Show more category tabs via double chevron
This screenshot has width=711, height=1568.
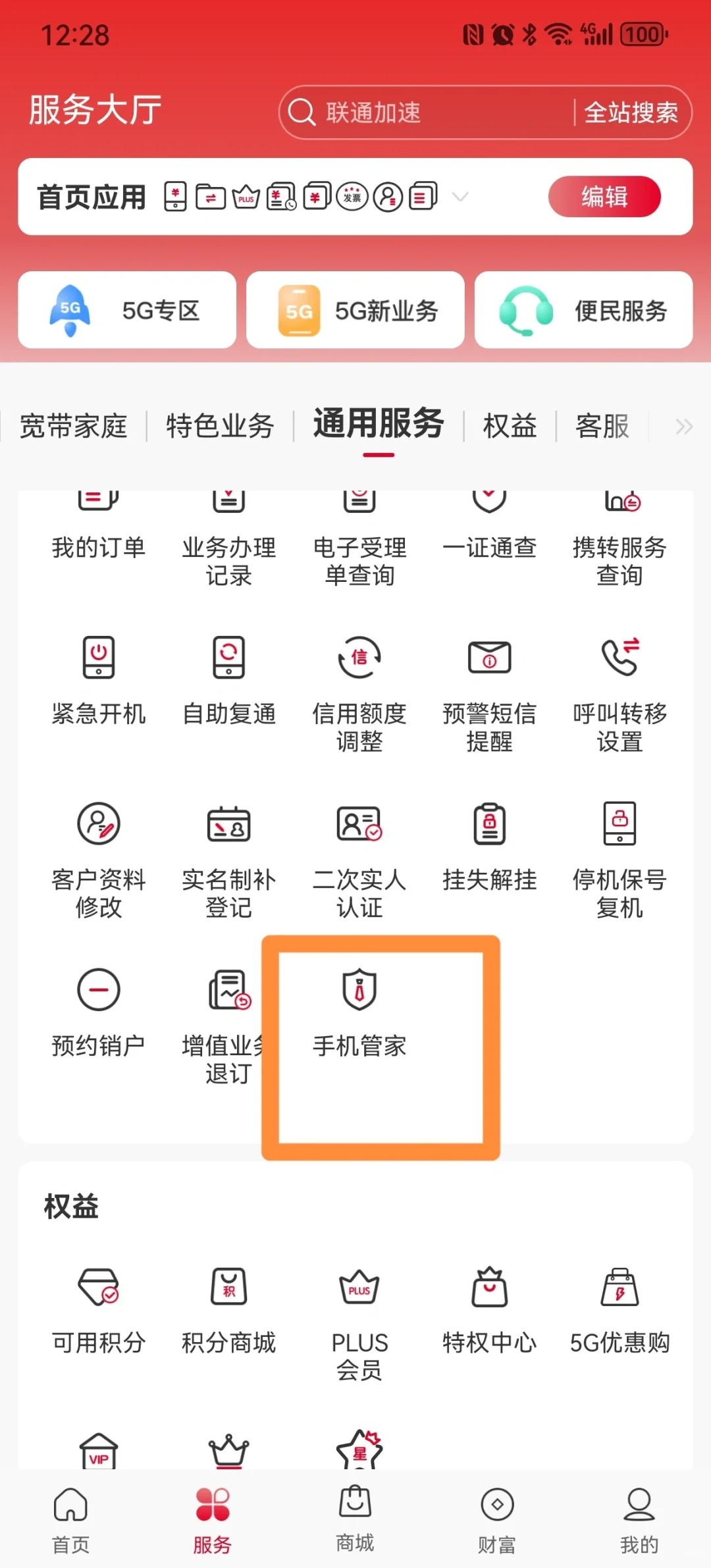tap(683, 426)
